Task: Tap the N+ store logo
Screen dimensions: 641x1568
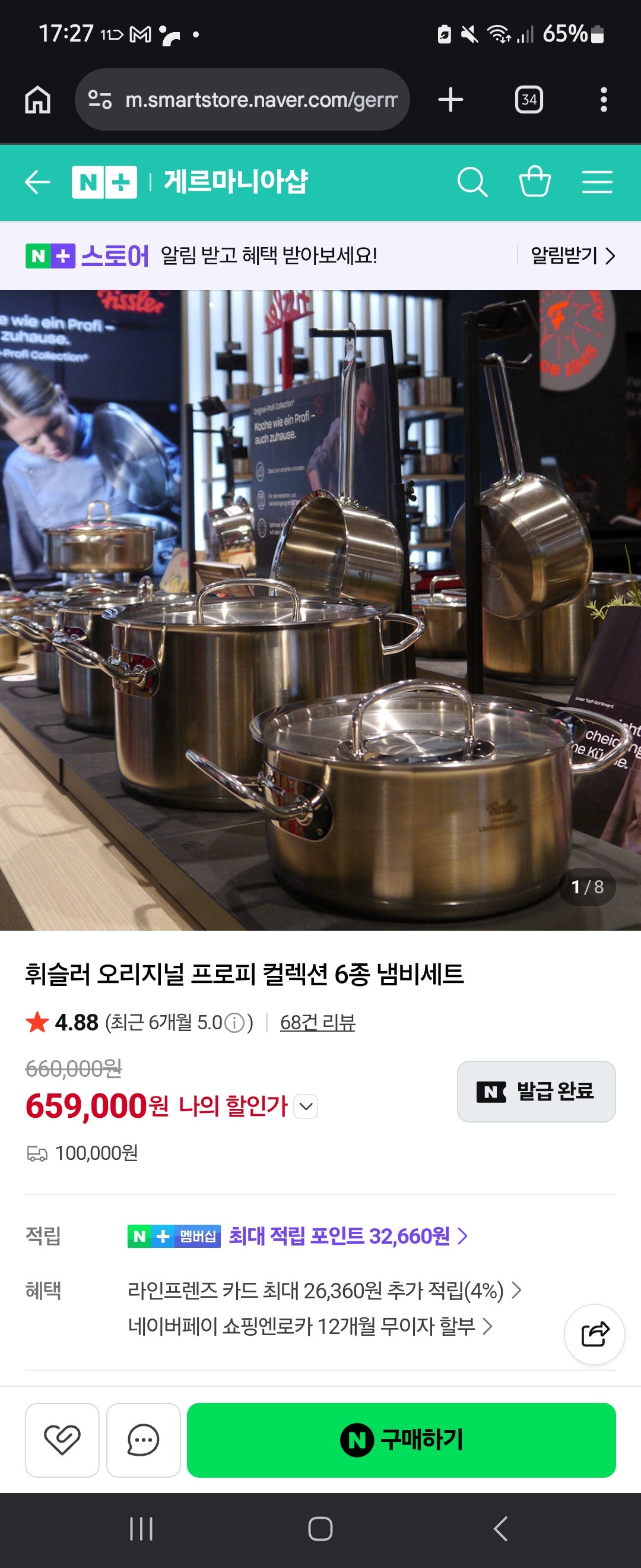Action: click(103, 181)
